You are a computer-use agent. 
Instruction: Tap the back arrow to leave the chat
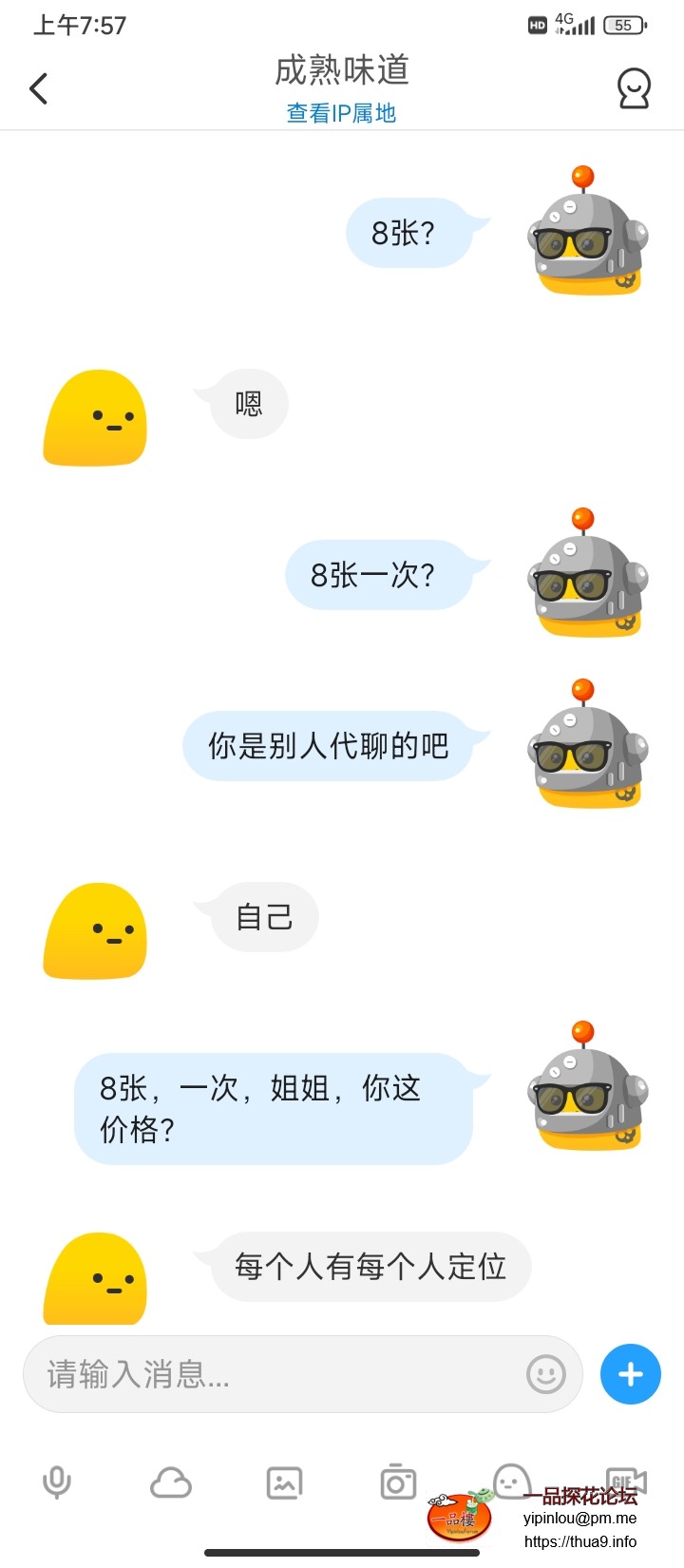[38, 87]
